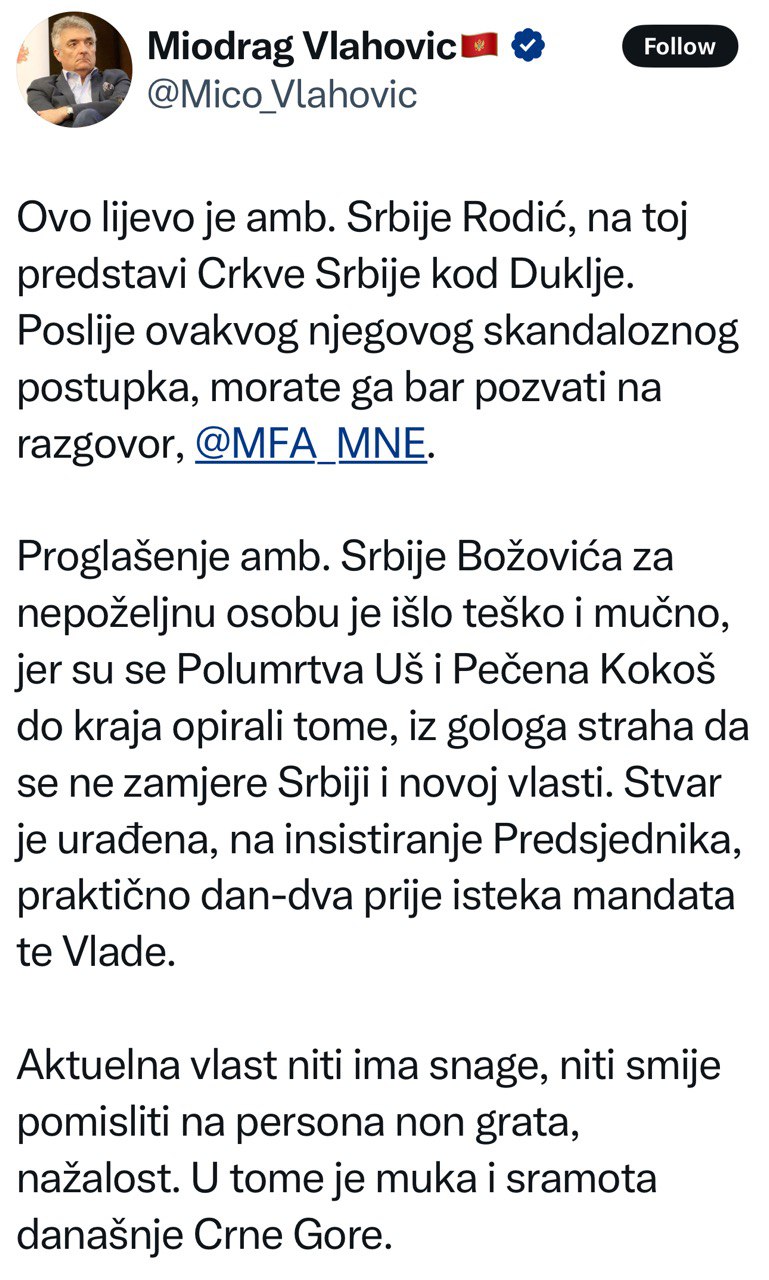Image resolution: width=769 pixels, height=1280 pixels.
Task: Follow Miodrag Vlahovic
Action: pos(679,46)
